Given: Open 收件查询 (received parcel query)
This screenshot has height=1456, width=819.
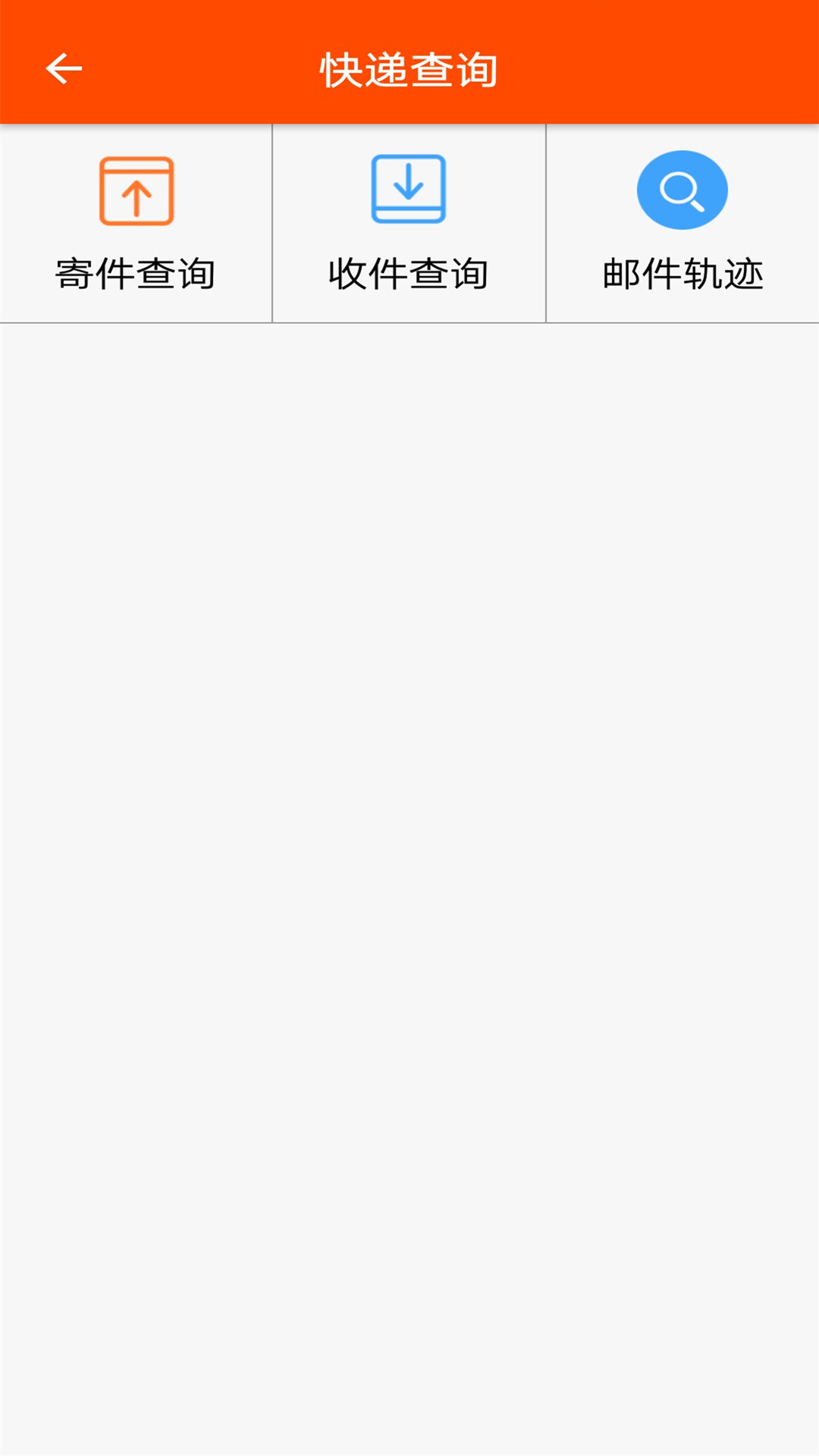Looking at the screenshot, I should click(x=409, y=224).
